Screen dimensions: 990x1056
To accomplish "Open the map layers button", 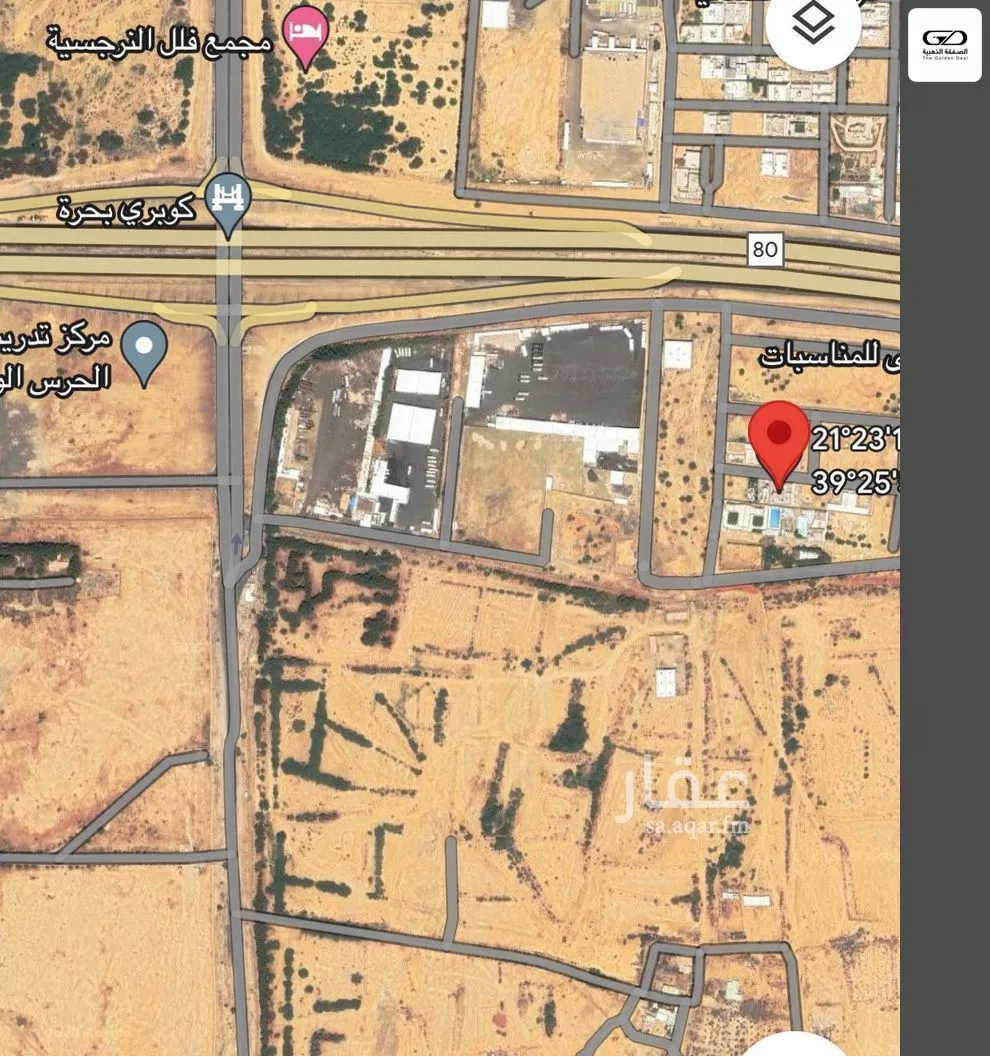I will (813, 24).
